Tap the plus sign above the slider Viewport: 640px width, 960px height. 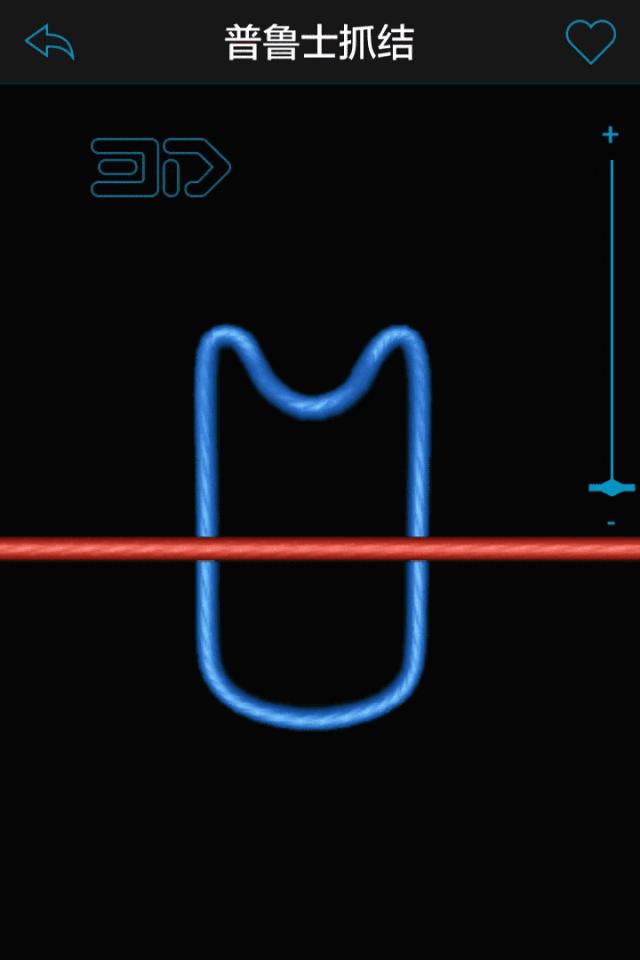click(x=610, y=135)
